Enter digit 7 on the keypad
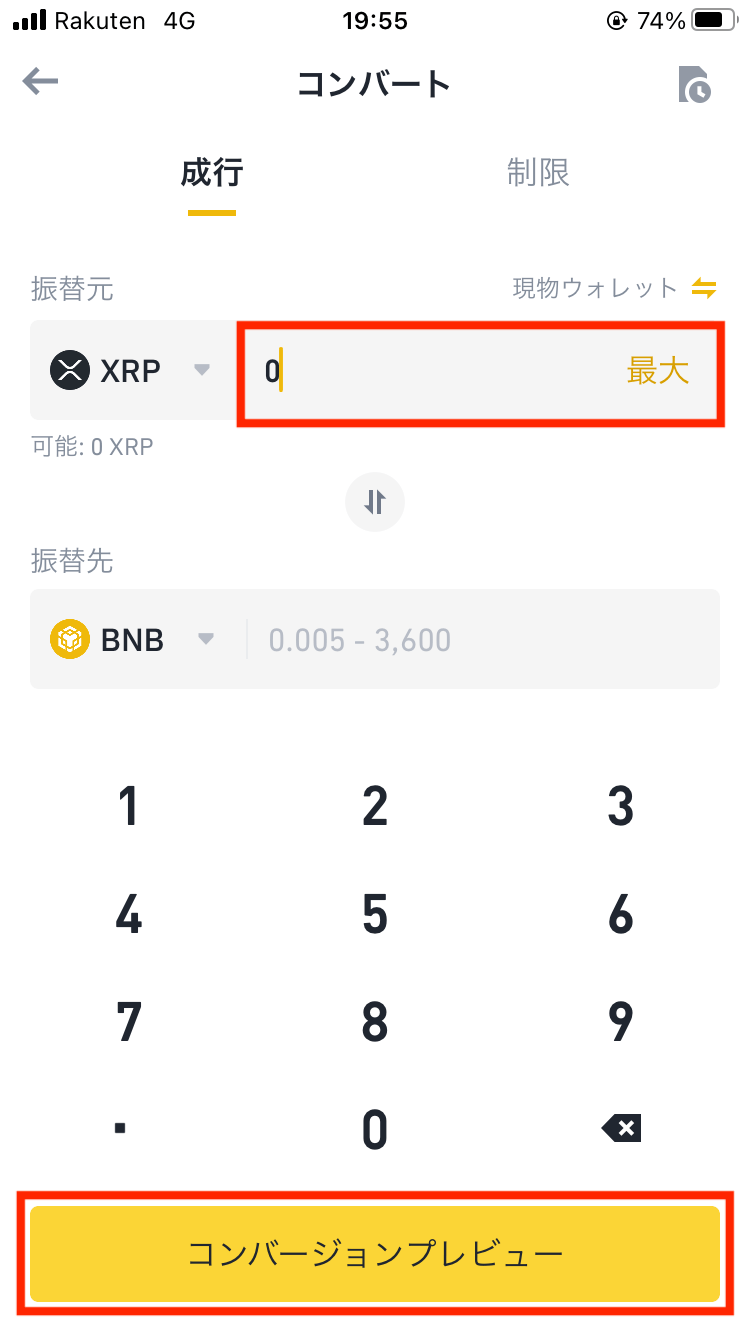The image size is (750, 1334). 129,1022
